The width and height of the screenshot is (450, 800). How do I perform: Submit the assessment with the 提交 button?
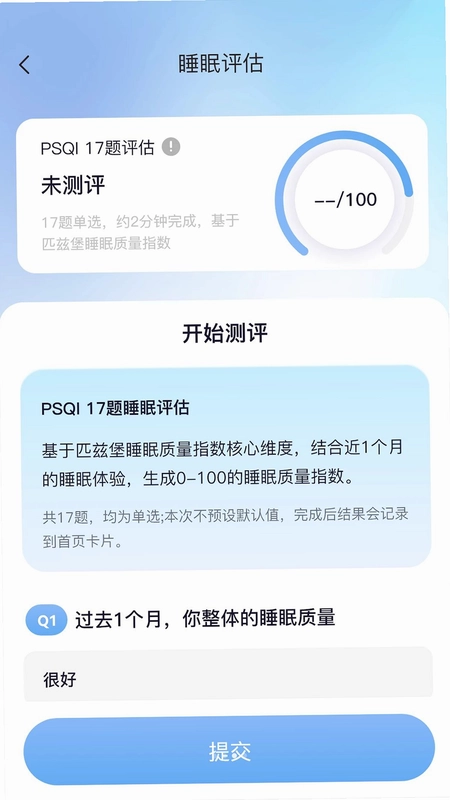pos(229,749)
